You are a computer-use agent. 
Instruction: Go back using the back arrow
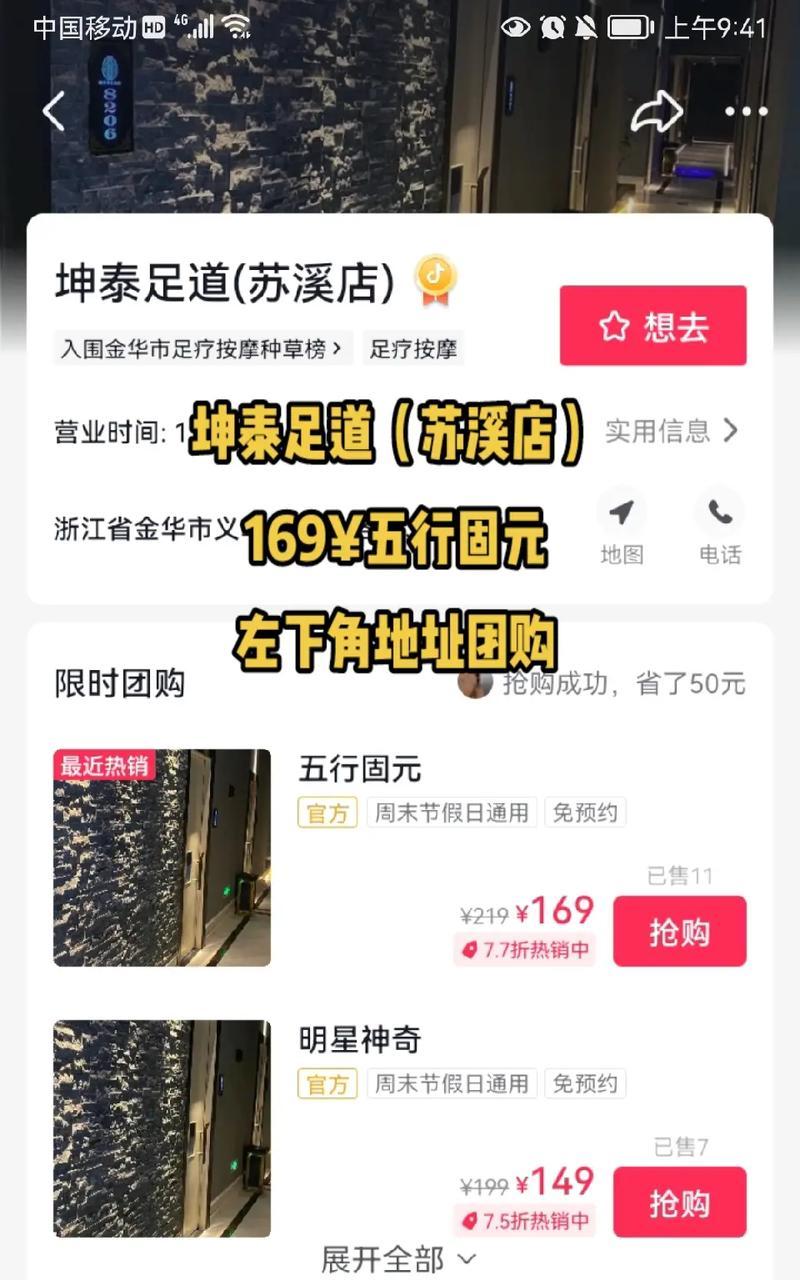(54, 111)
